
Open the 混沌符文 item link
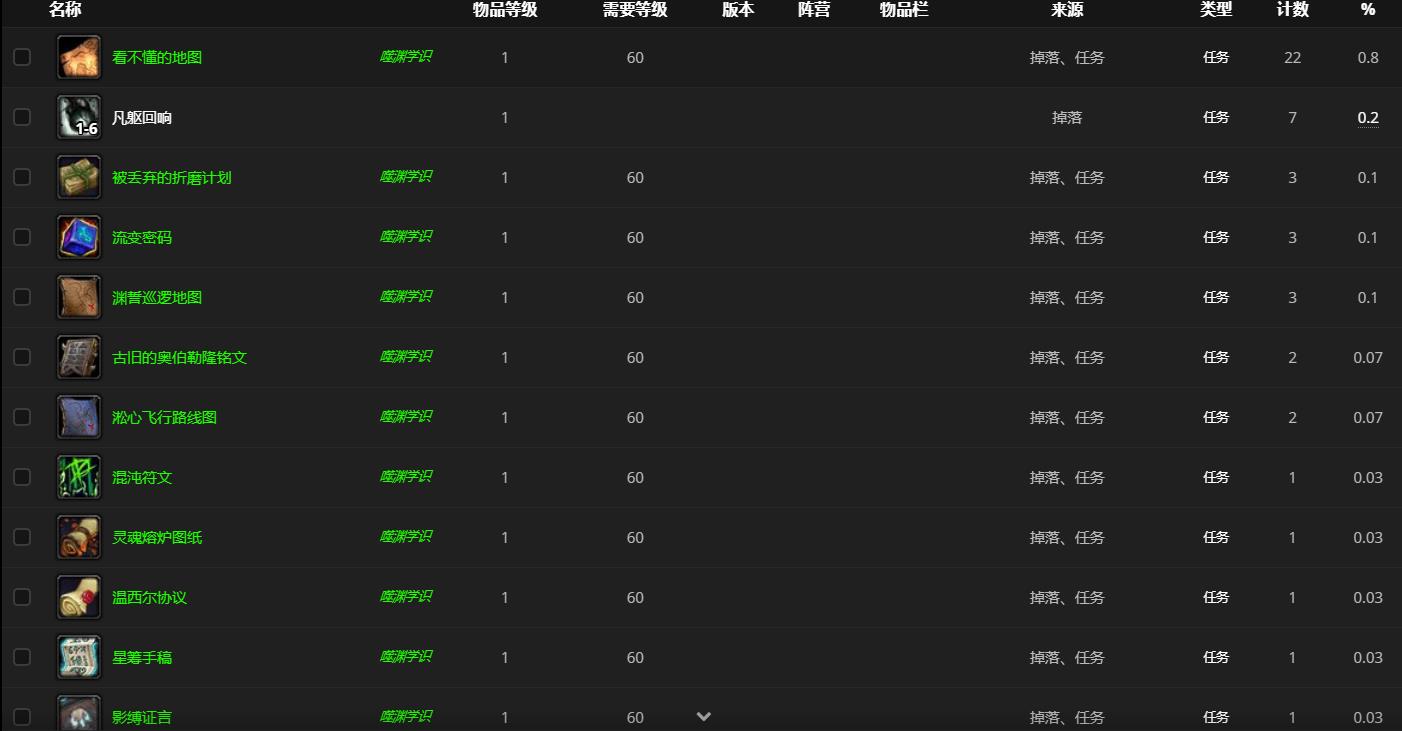pos(142,478)
